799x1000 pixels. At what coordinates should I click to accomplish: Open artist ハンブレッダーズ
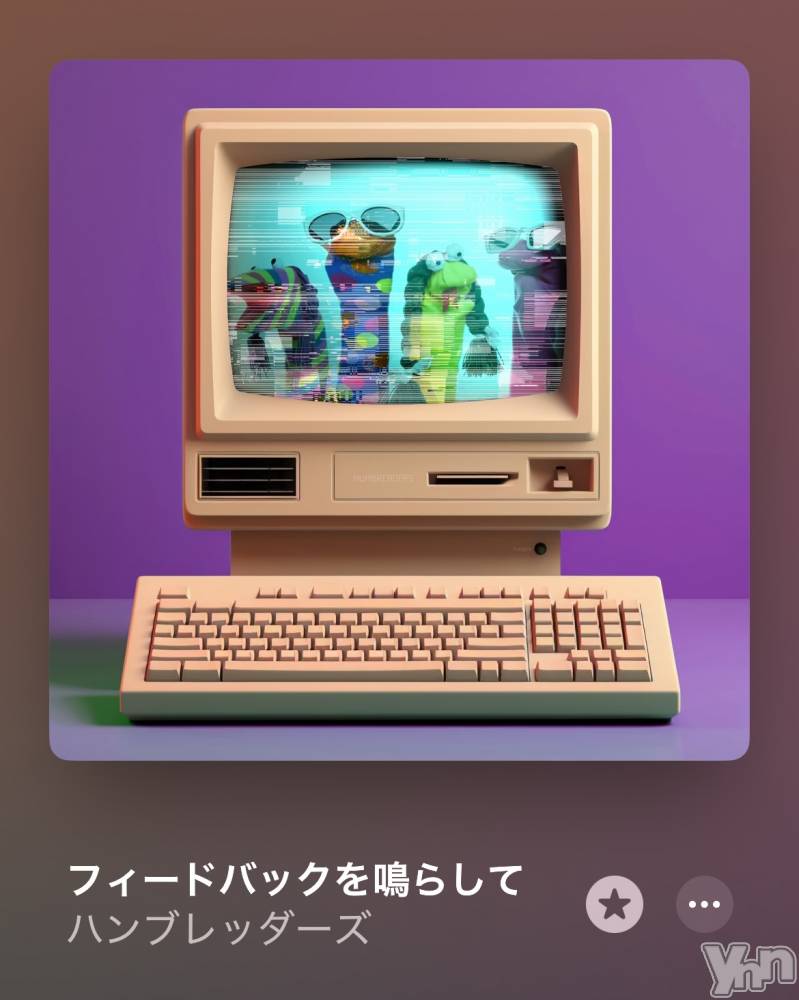pos(219,928)
